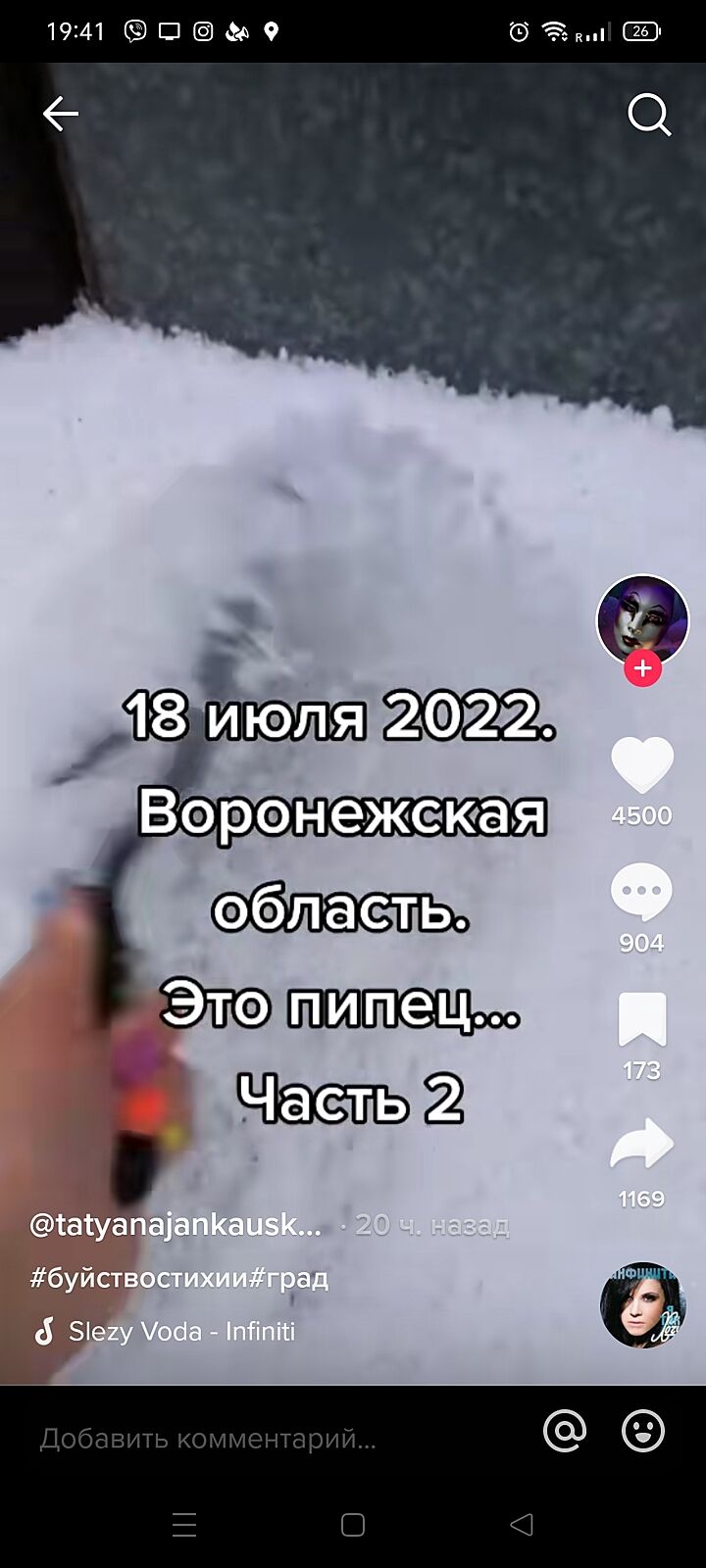Open the @tatyanajankausk username link
The height and width of the screenshot is (1568, 706).
pyautogui.click(x=176, y=1225)
